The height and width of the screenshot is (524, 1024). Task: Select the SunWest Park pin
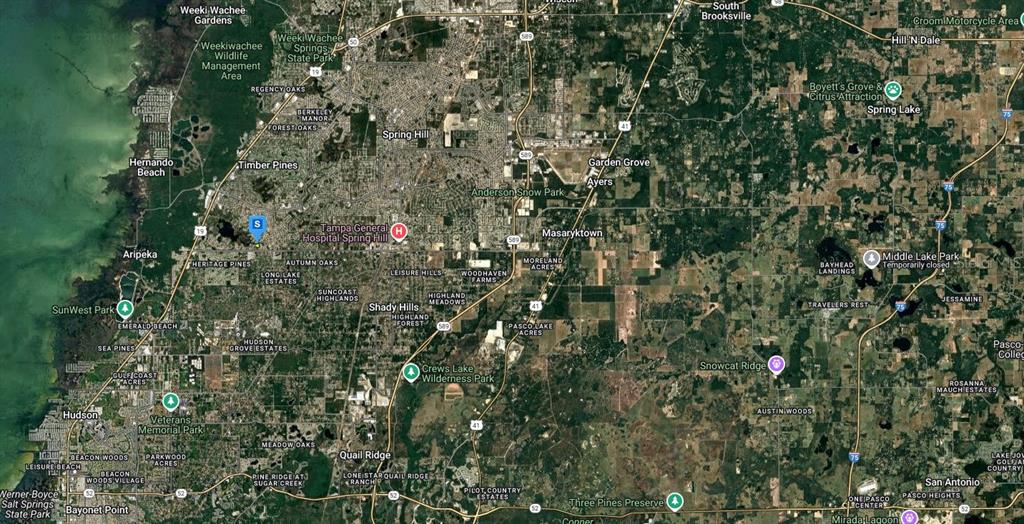(x=125, y=309)
